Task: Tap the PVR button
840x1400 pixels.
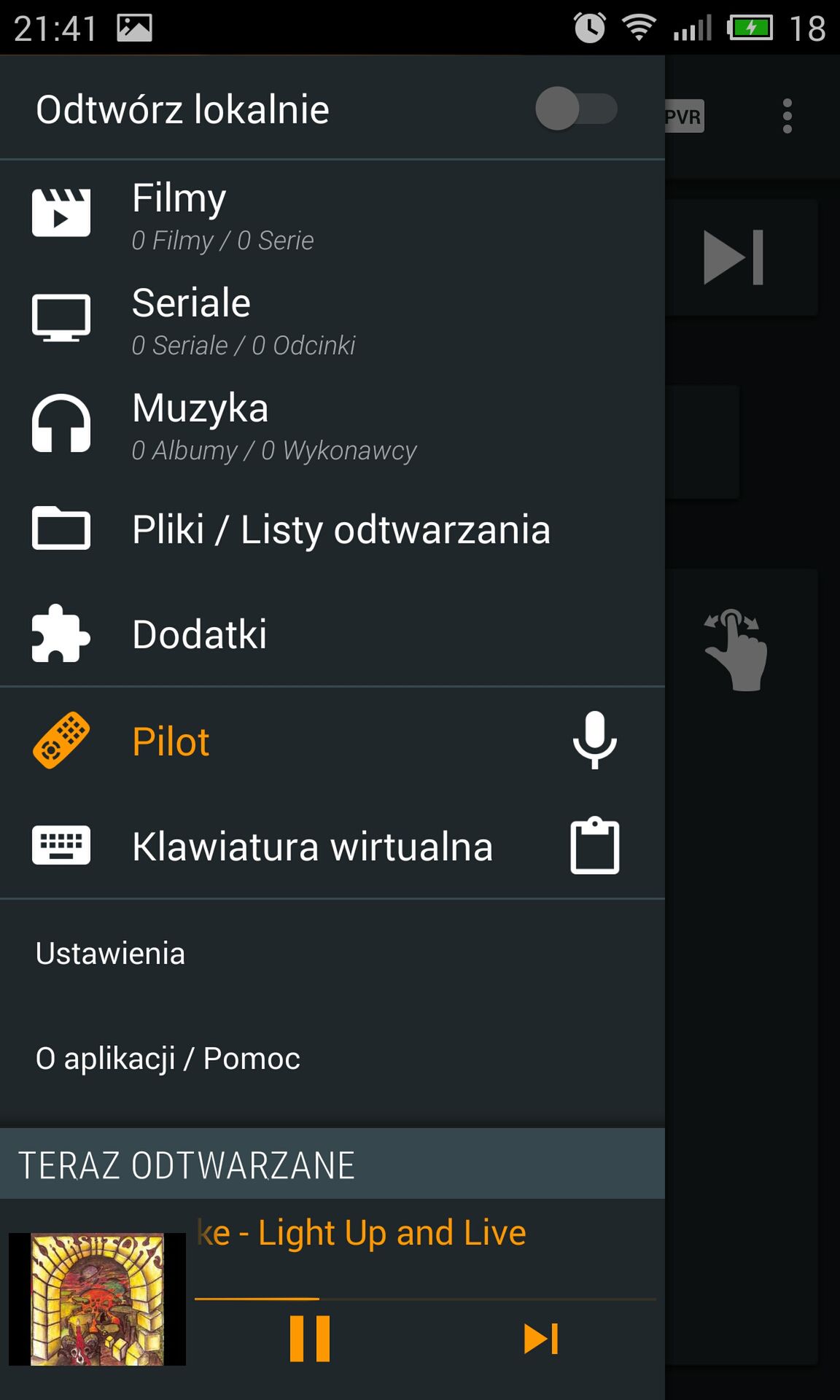Action: pos(684,117)
